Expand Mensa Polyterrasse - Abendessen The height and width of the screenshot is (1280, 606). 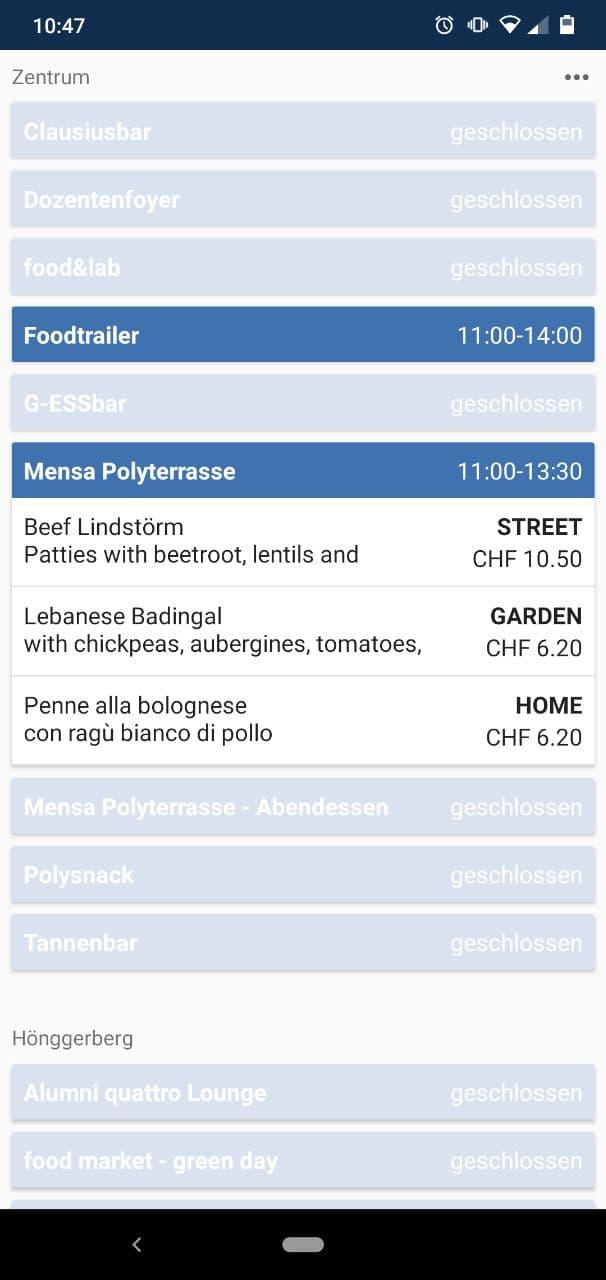click(302, 807)
